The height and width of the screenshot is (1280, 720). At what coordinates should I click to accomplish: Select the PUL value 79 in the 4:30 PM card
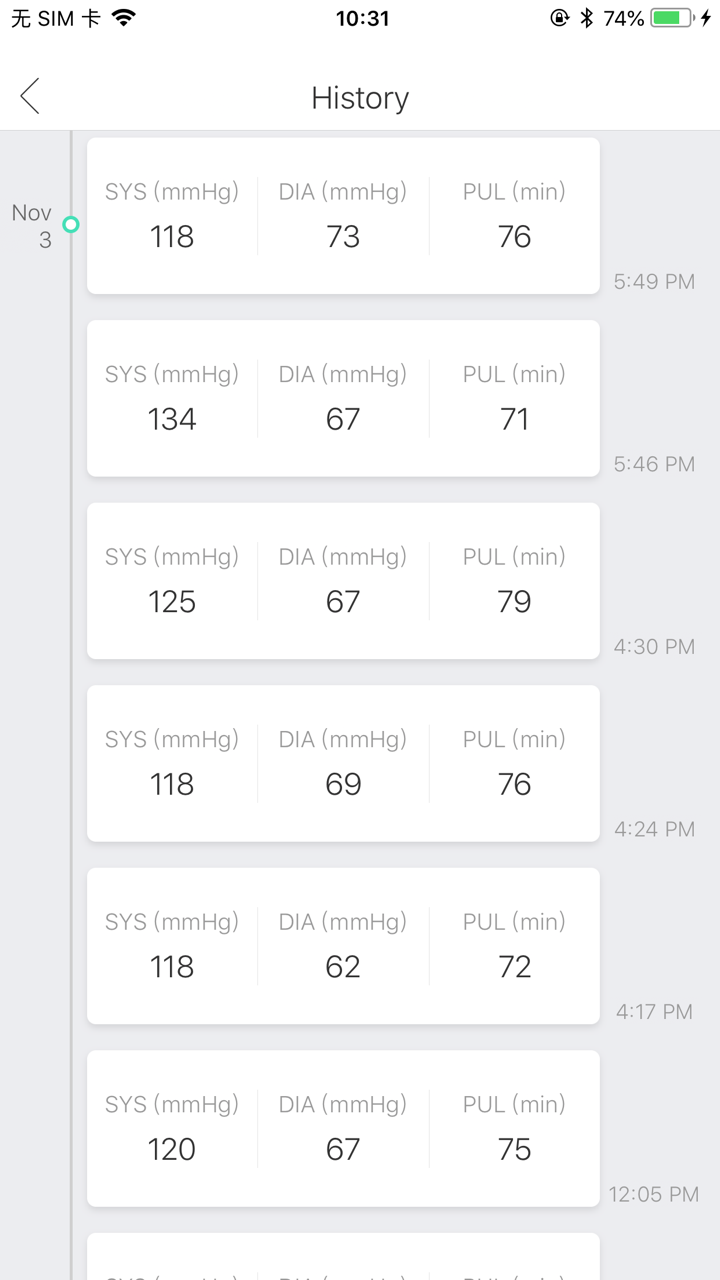tap(514, 600)
